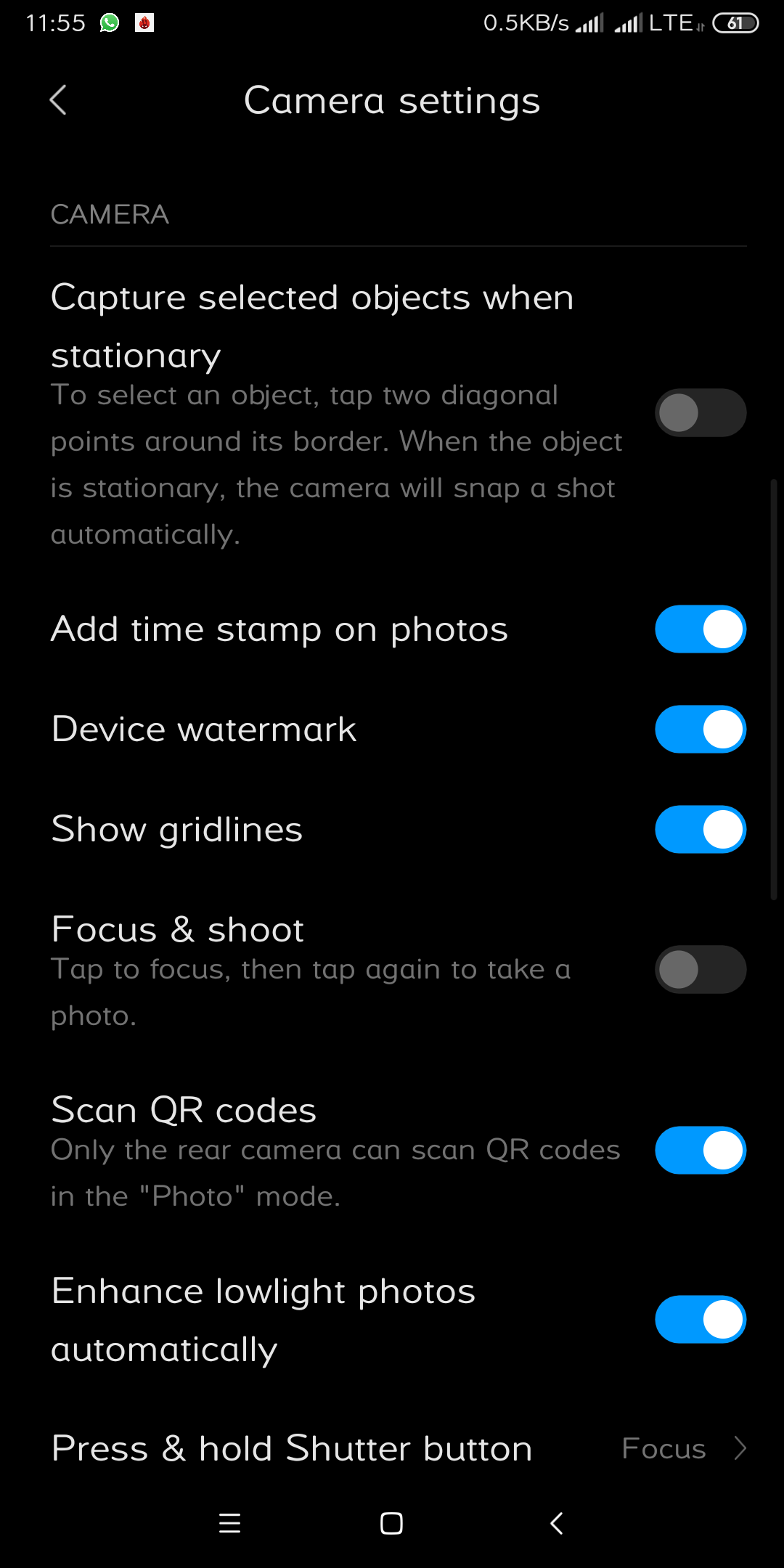Screen dimensions: 784x1568
Task: Turn off time stamp on photos
Action: [701, 629]
